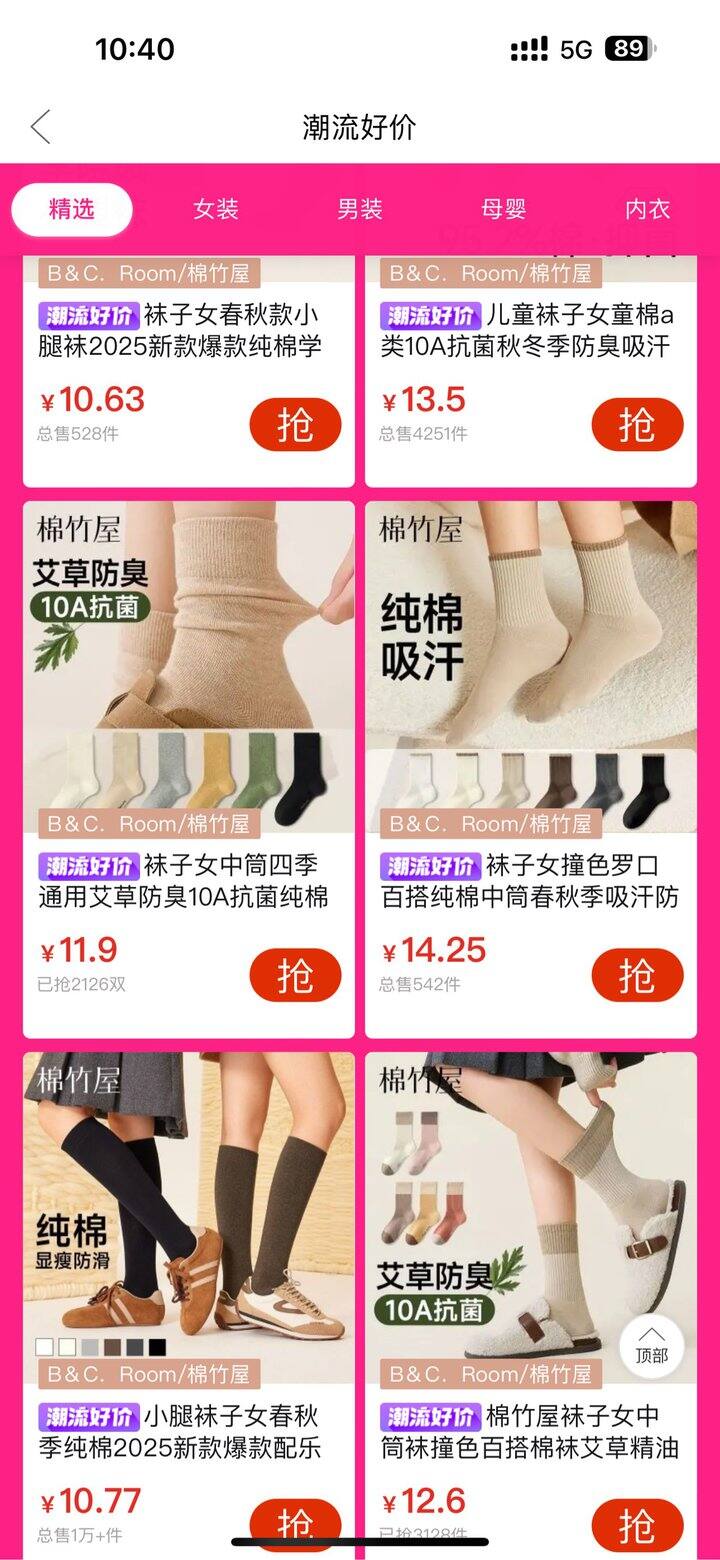This screenshot has width=720, height=1560.
Task: Open the 袜子女撞色罗口百搭纯棉 product card
Action: click(x=530, y=700)
